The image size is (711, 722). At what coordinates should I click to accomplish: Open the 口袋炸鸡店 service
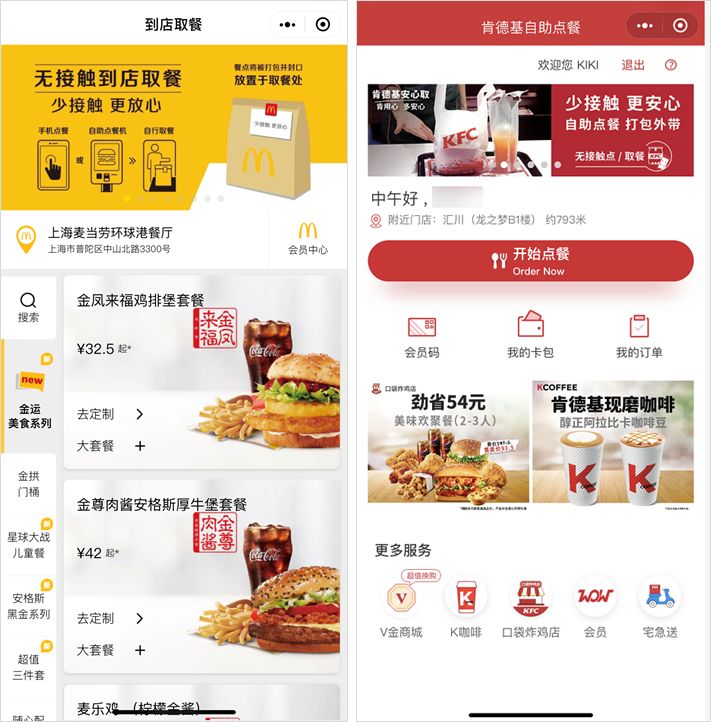pos(530,607)
